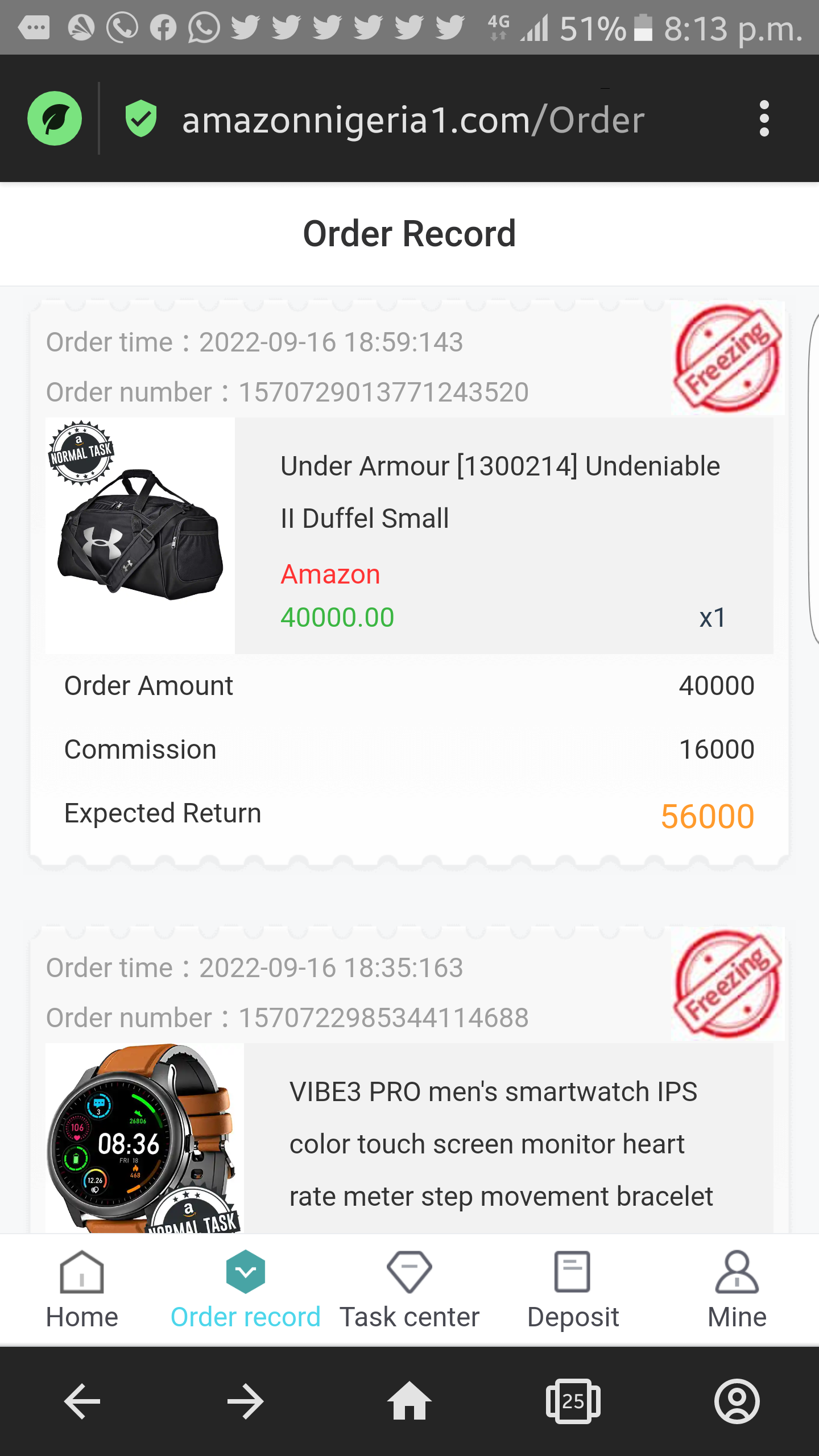Open the browser home page

(x=409, y=1401)
